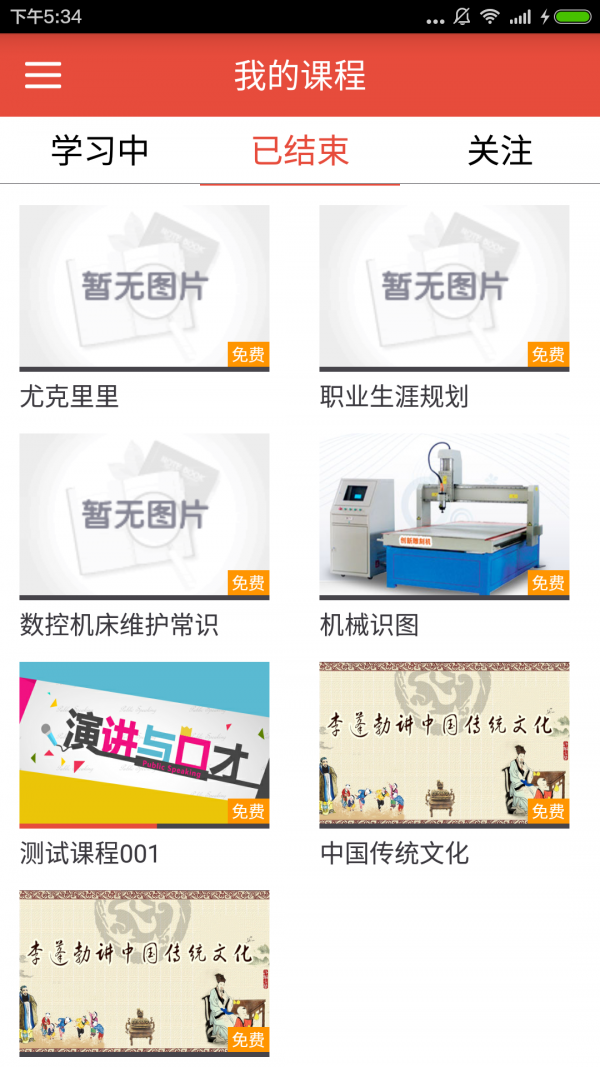Switch to the 关注 tab
This screenshot has height=1067, width=600.
click(500, 151)
